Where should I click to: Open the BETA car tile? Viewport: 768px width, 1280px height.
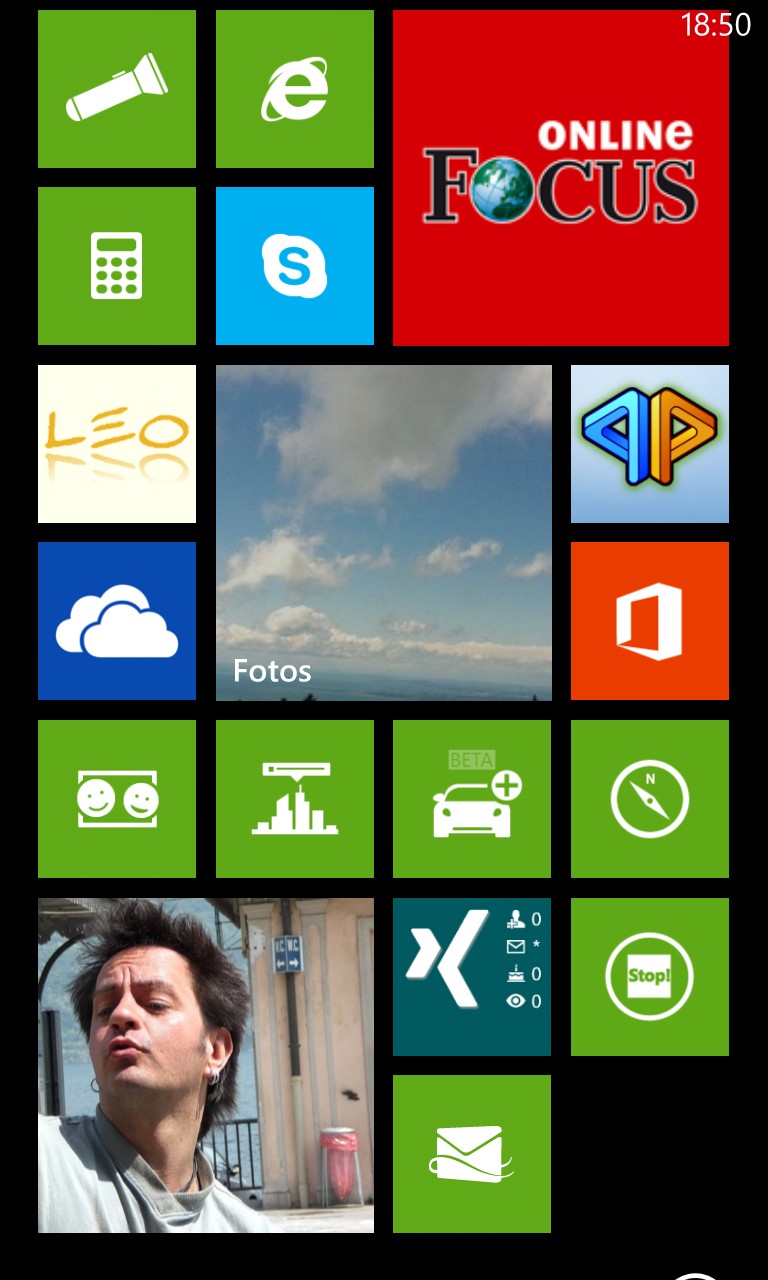point(472,799)
